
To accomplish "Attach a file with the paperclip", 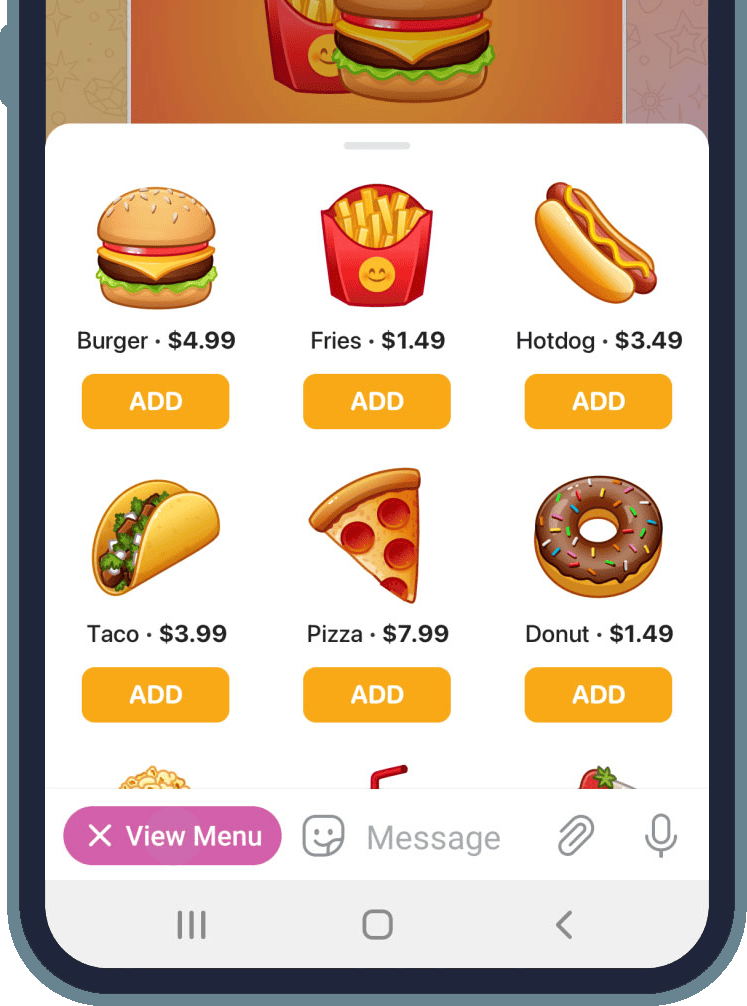I will pos(575,836).
